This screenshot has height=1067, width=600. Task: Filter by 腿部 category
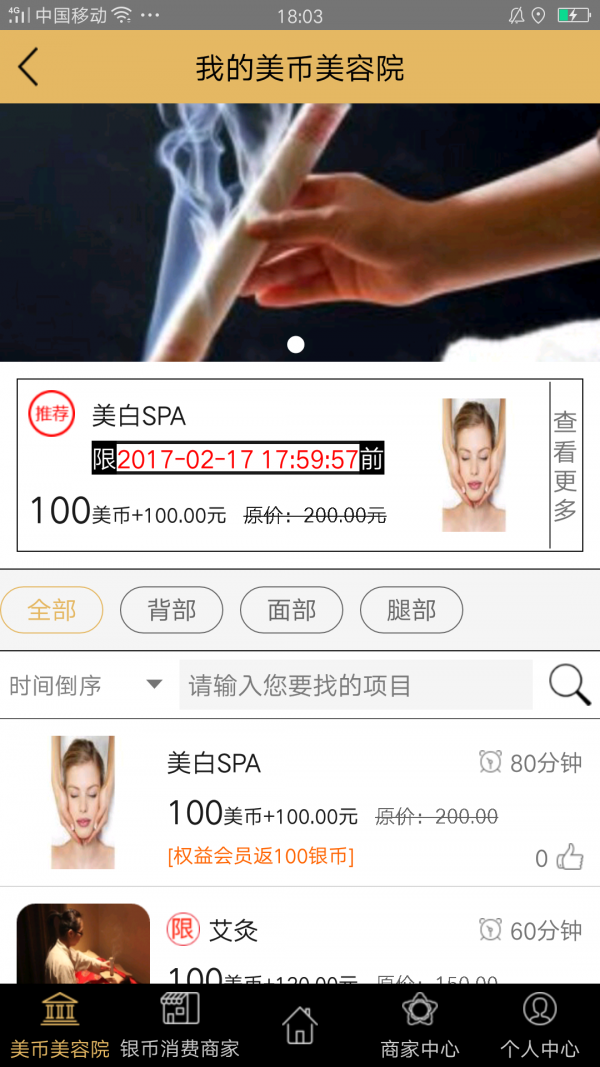(x=411, y=610)
